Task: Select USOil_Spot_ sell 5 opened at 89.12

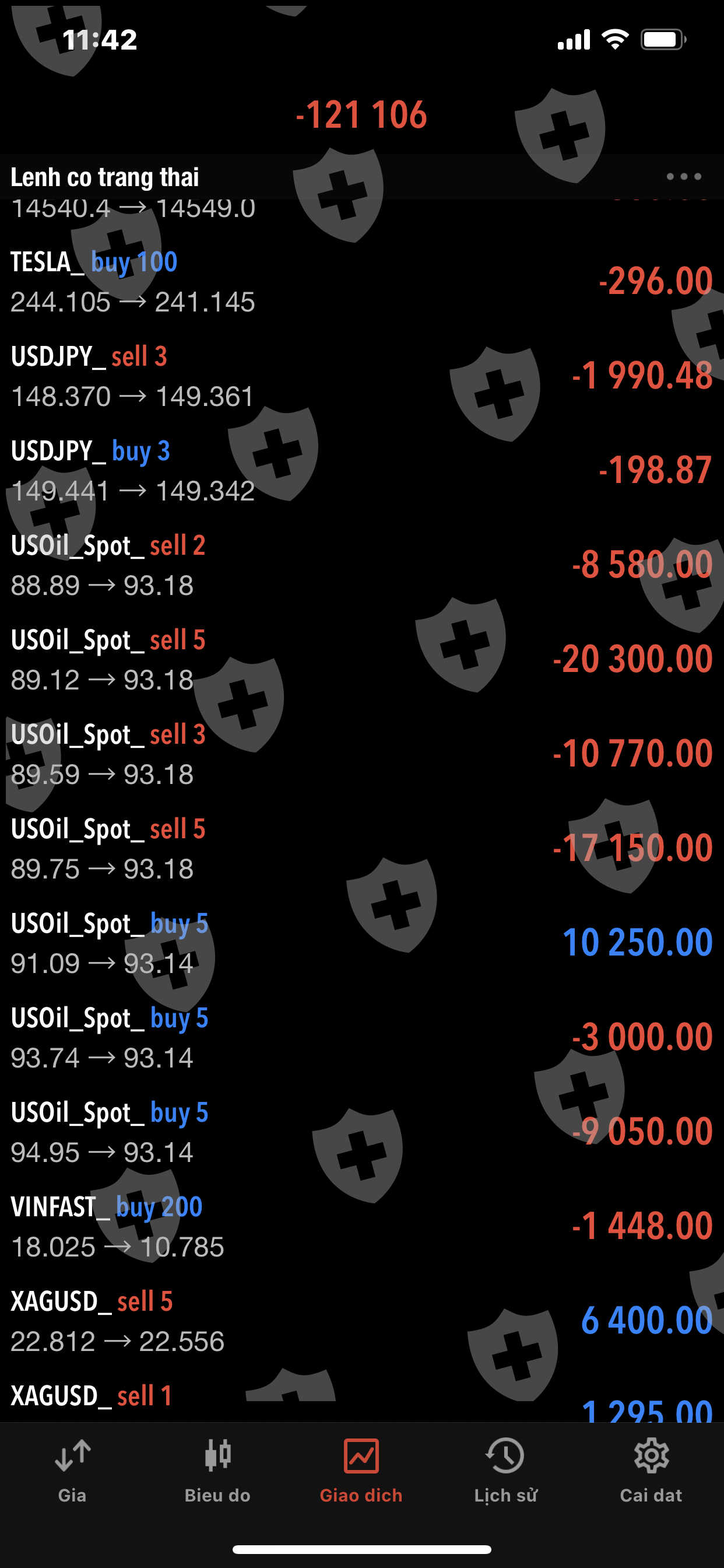Action: pyautogui.click(x=362, y=659)
